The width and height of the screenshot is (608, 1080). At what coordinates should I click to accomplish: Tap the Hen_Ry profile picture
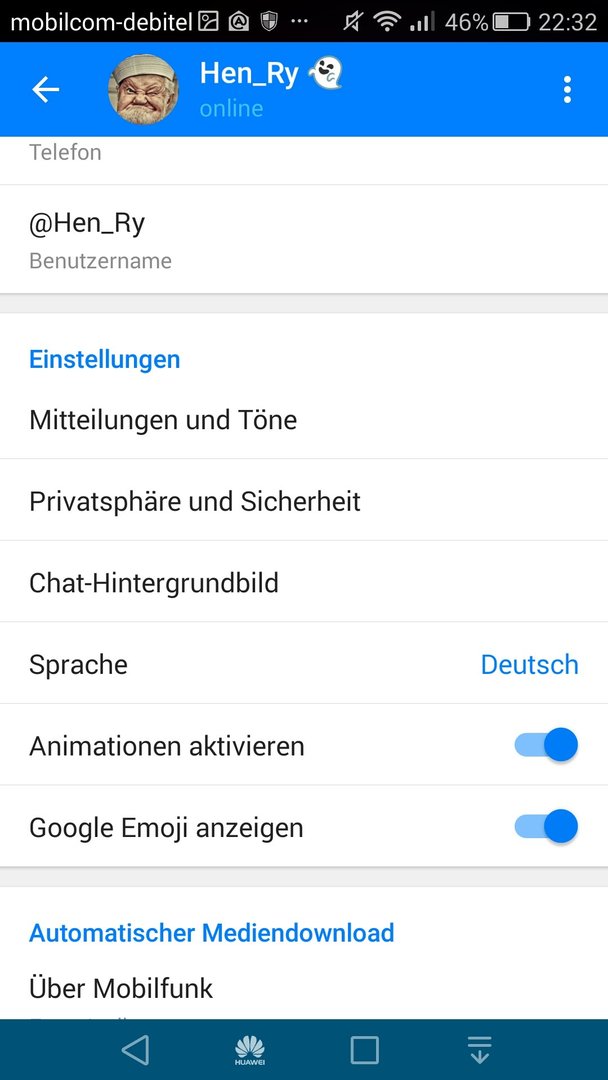pyautogui.click(x=143, y=90)
